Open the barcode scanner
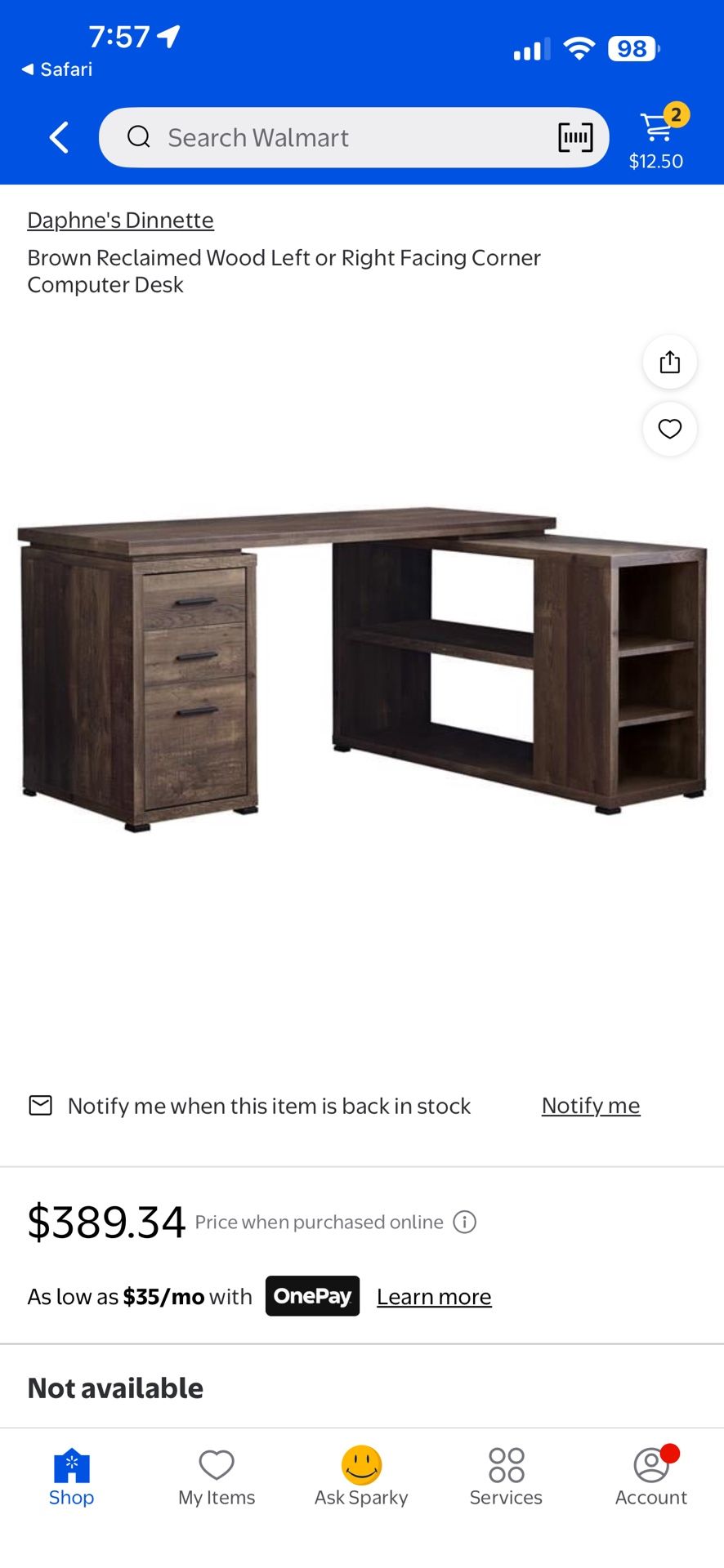The image size is (724, 1568). pos(575,137)
